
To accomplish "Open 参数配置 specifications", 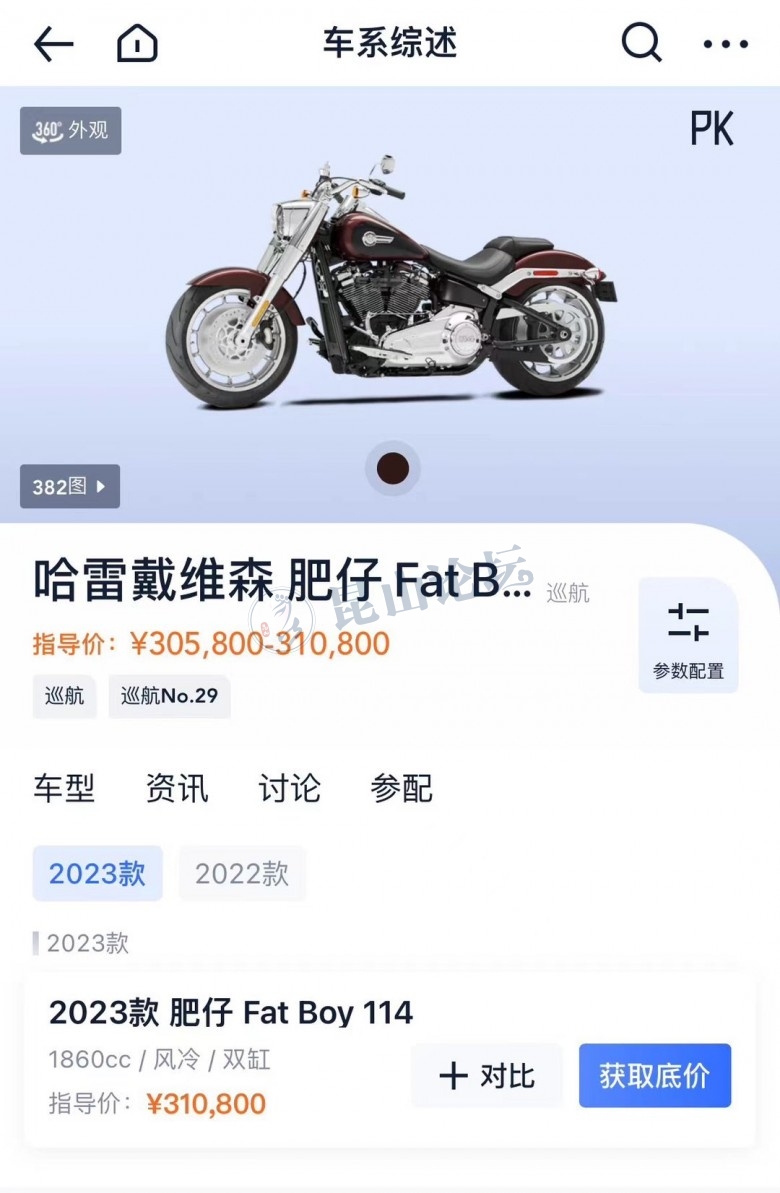I will pyautogui.click(x=688, y=636).
